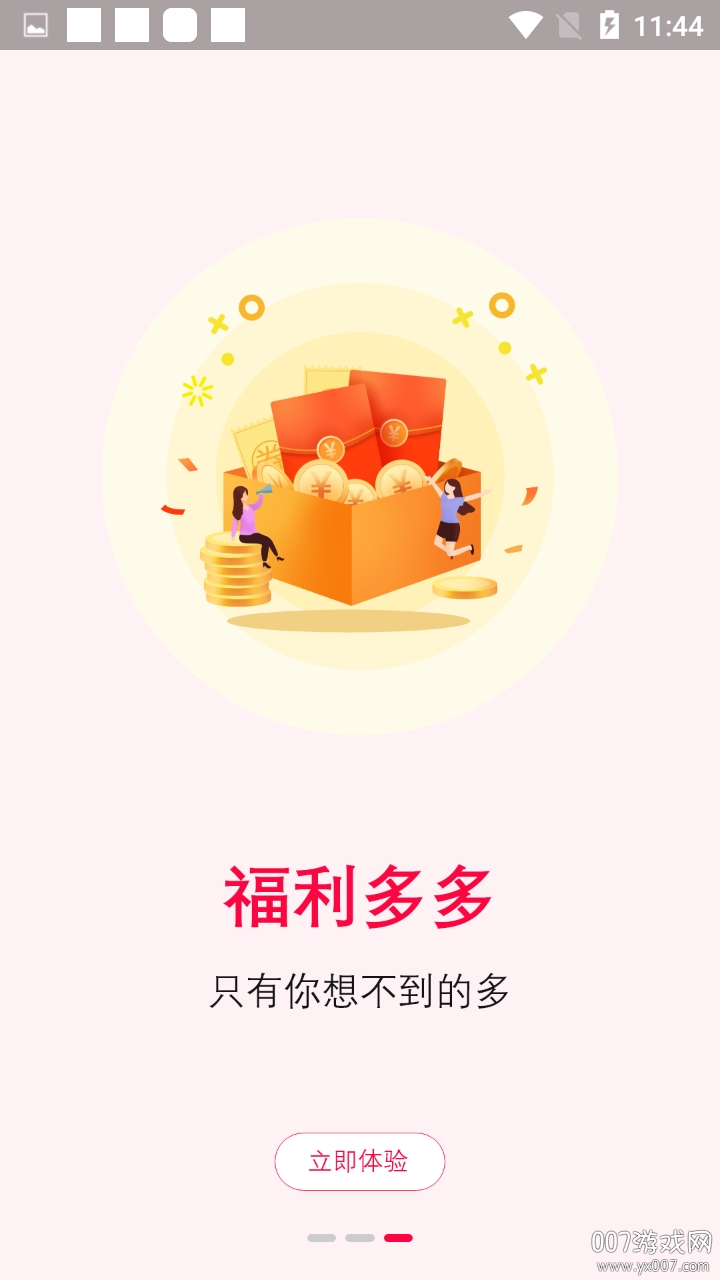This screenshot has height=1280, width=720.
Task: Click the second white notification square icon
Action: [x=130, y=24]
